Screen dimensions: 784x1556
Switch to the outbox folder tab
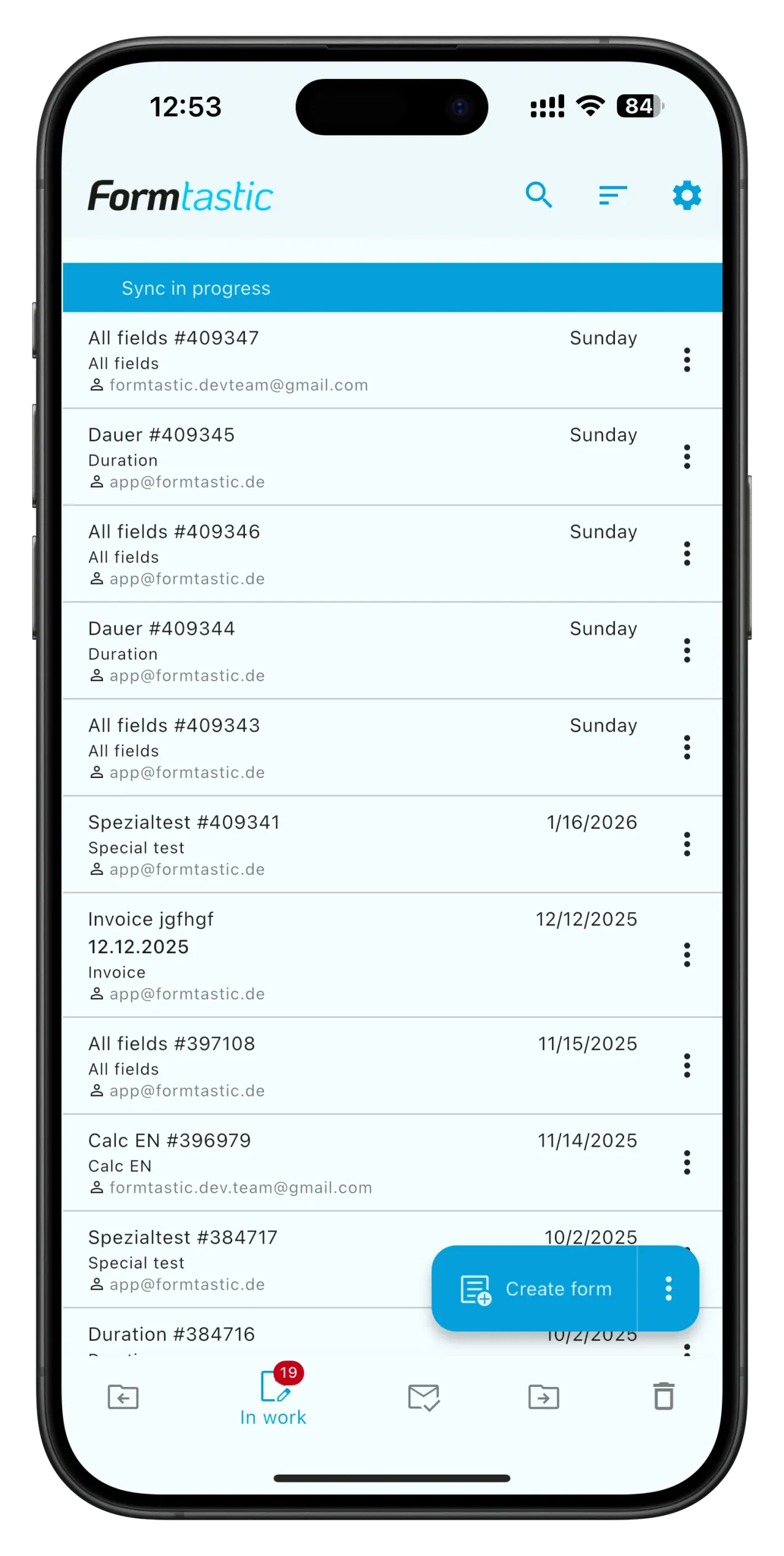pyautogui.click(x=544, y=1398)
